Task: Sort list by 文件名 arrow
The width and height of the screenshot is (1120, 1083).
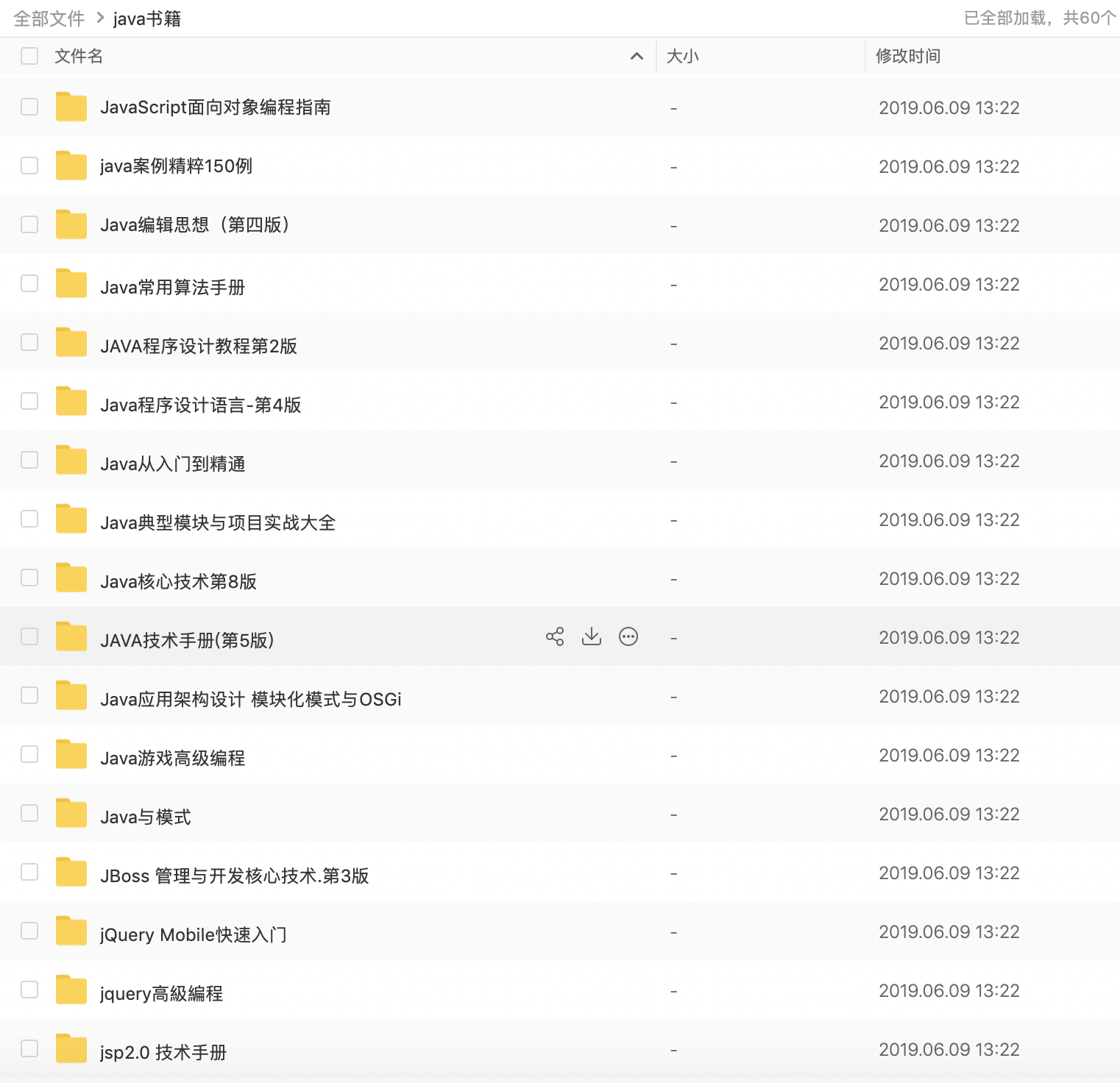Action: [637, 56]
